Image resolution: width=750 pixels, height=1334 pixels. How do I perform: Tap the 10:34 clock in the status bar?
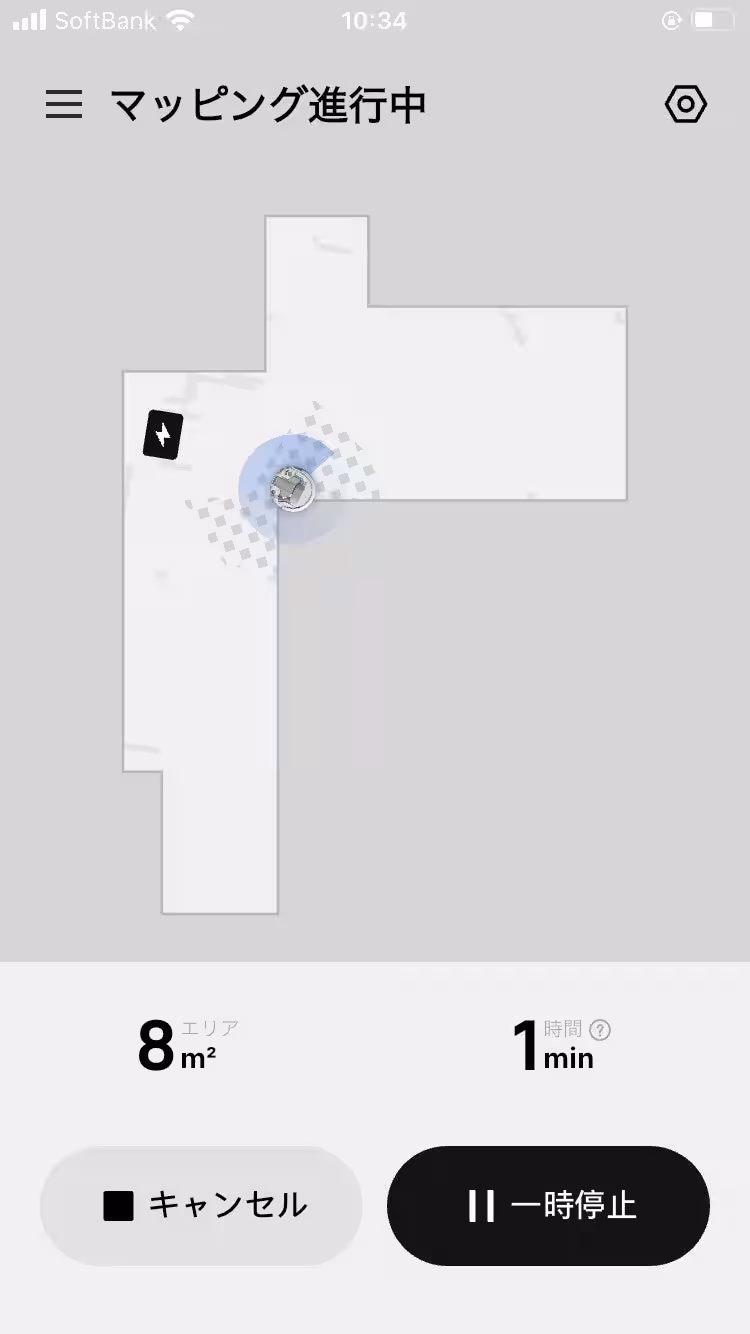tap(375, 19)
